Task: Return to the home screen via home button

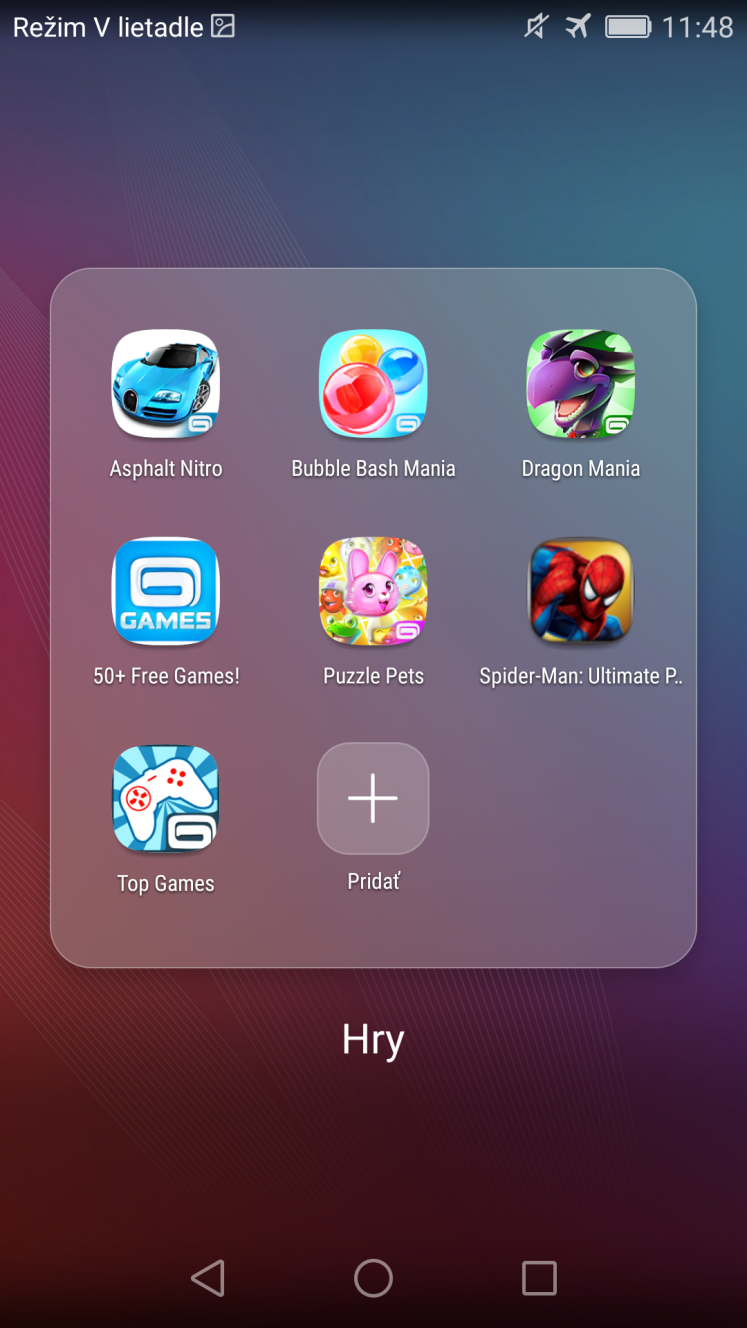Action: pyautogui.click(x=373, y=1278)
